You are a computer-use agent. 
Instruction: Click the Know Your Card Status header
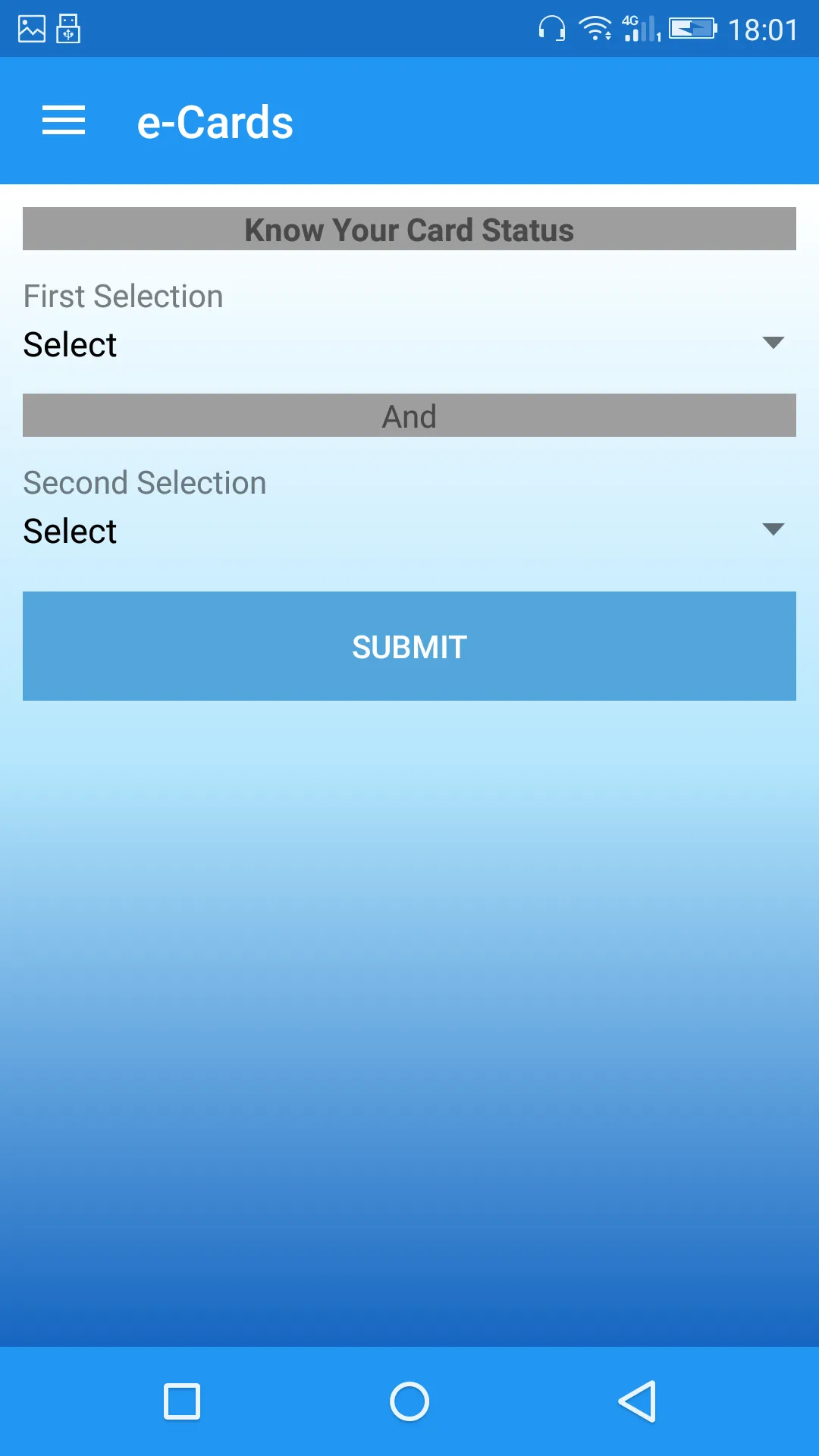click(x=409, y=229)
